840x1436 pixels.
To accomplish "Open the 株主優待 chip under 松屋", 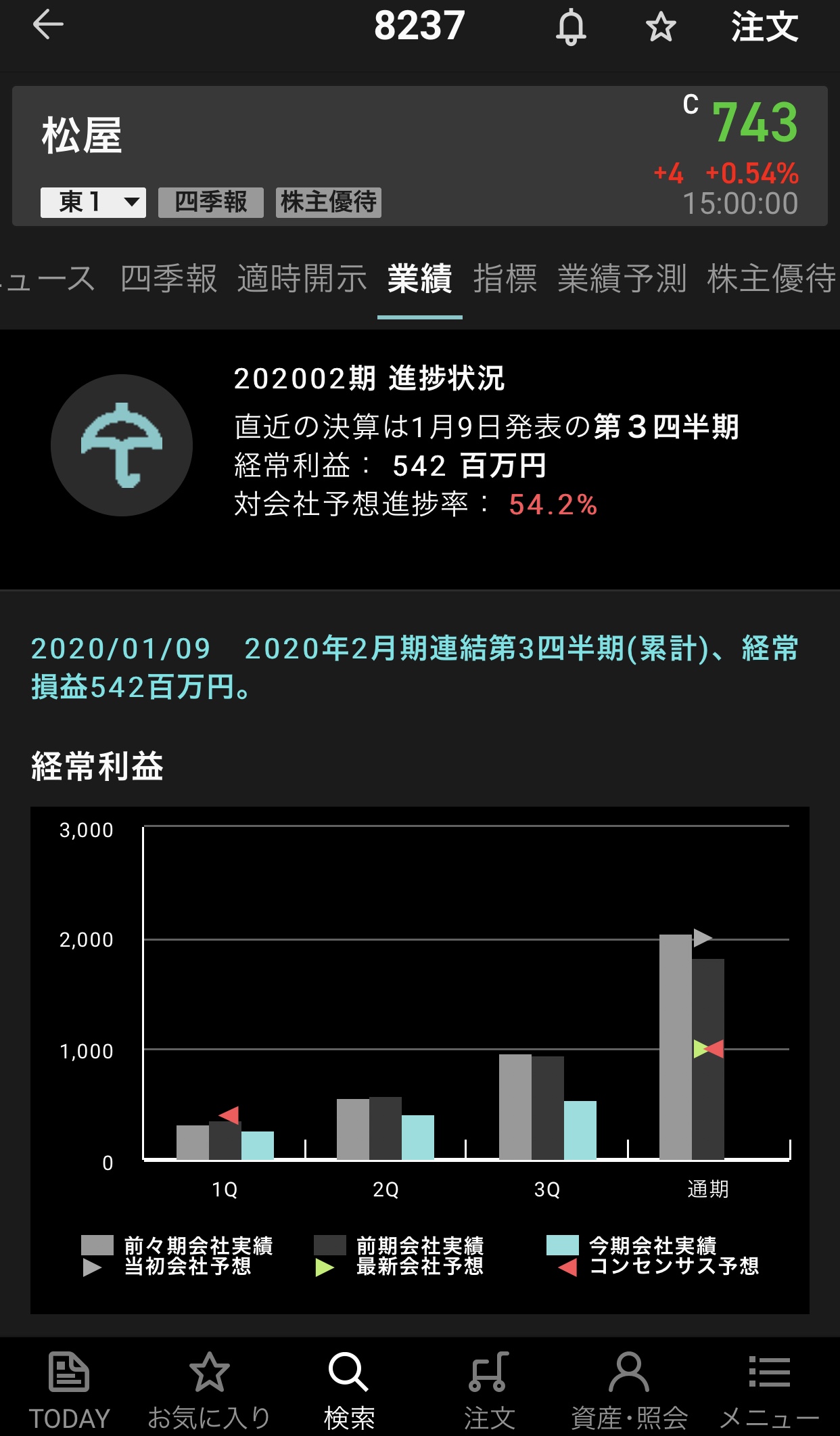I will click(329, 202).
